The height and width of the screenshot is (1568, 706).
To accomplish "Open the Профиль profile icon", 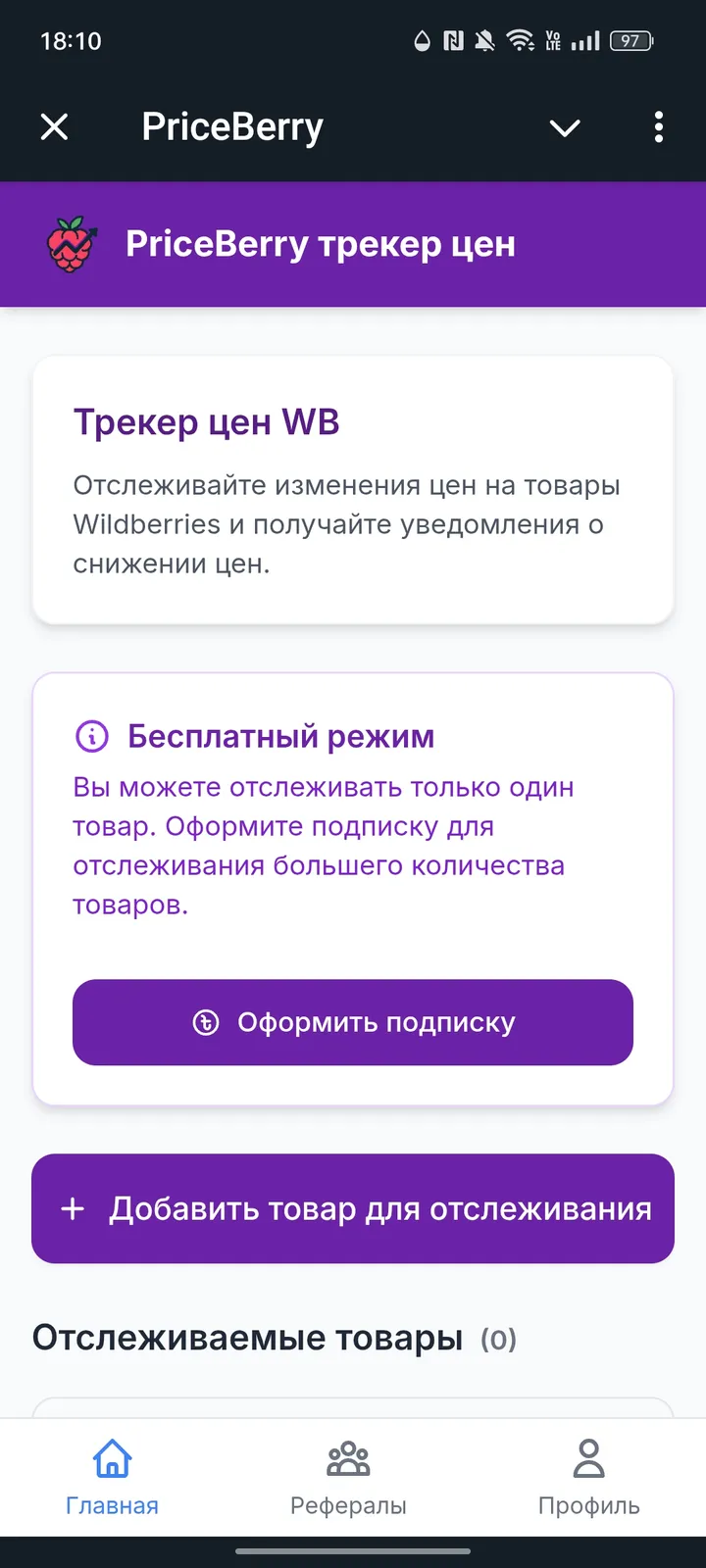I will click(x=587, y=1458).
